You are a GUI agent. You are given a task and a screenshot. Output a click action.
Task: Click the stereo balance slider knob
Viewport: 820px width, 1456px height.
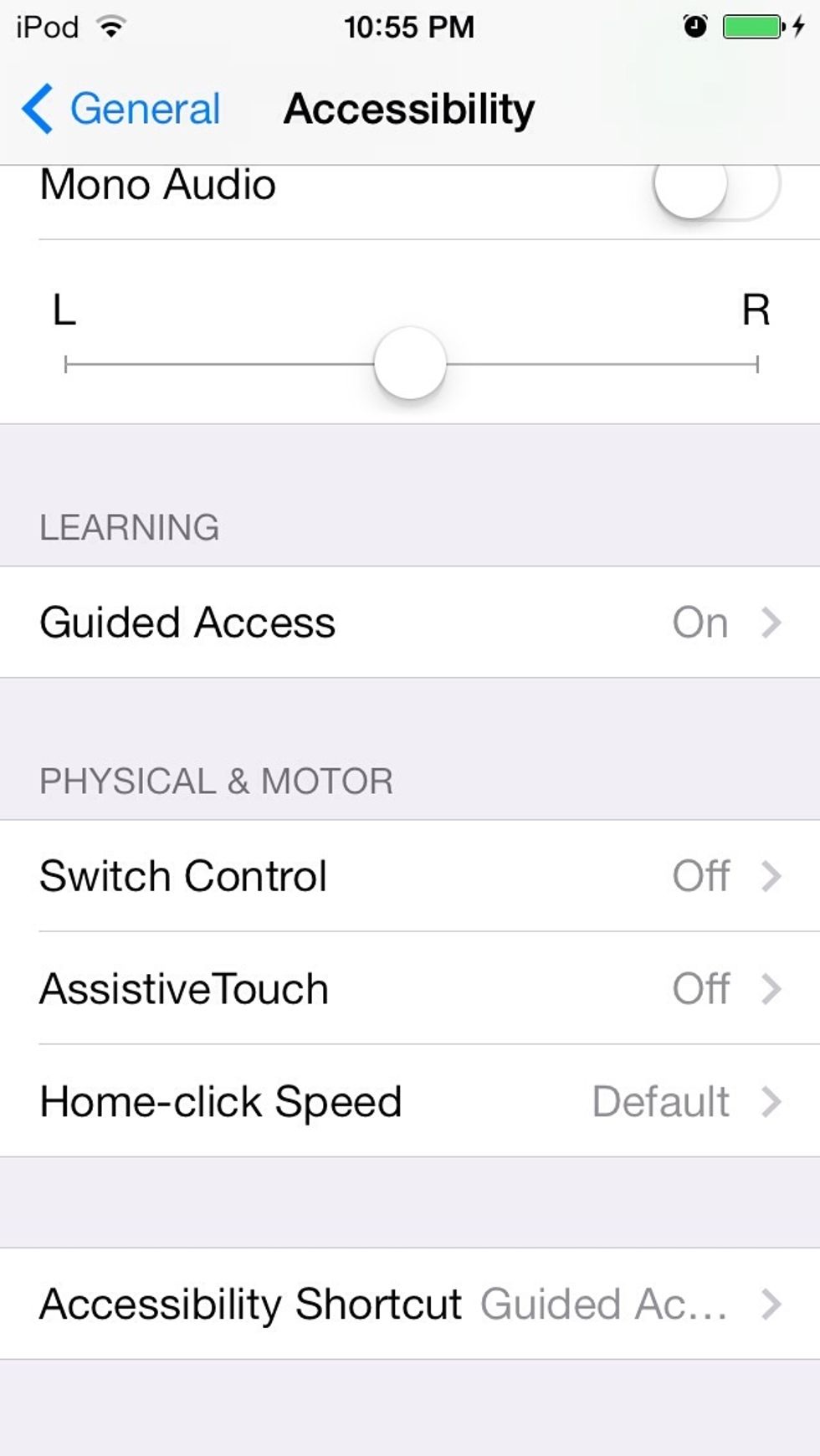click(411, 363)
